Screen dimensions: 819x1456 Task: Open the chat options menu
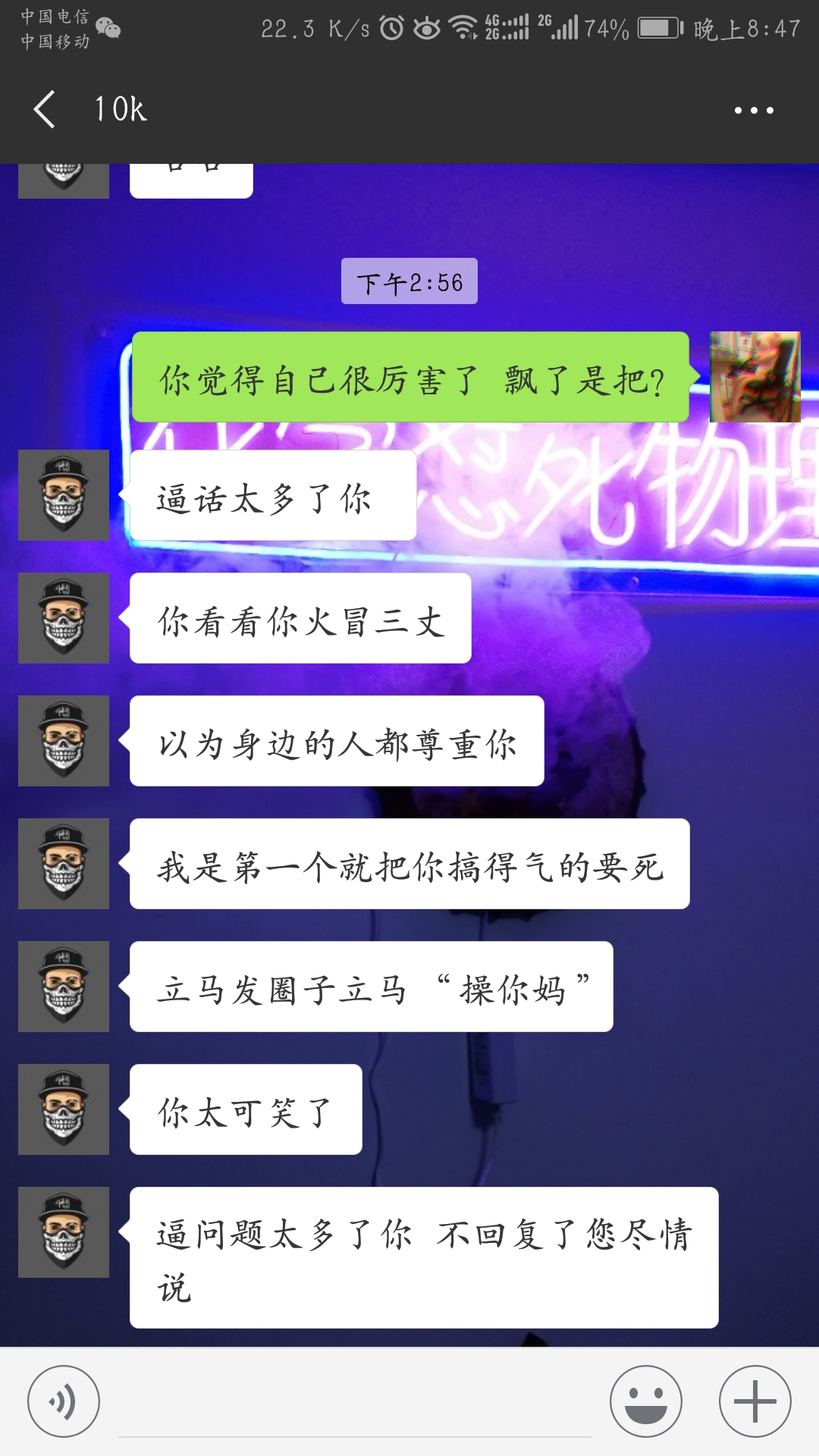(x=754, y=111)
